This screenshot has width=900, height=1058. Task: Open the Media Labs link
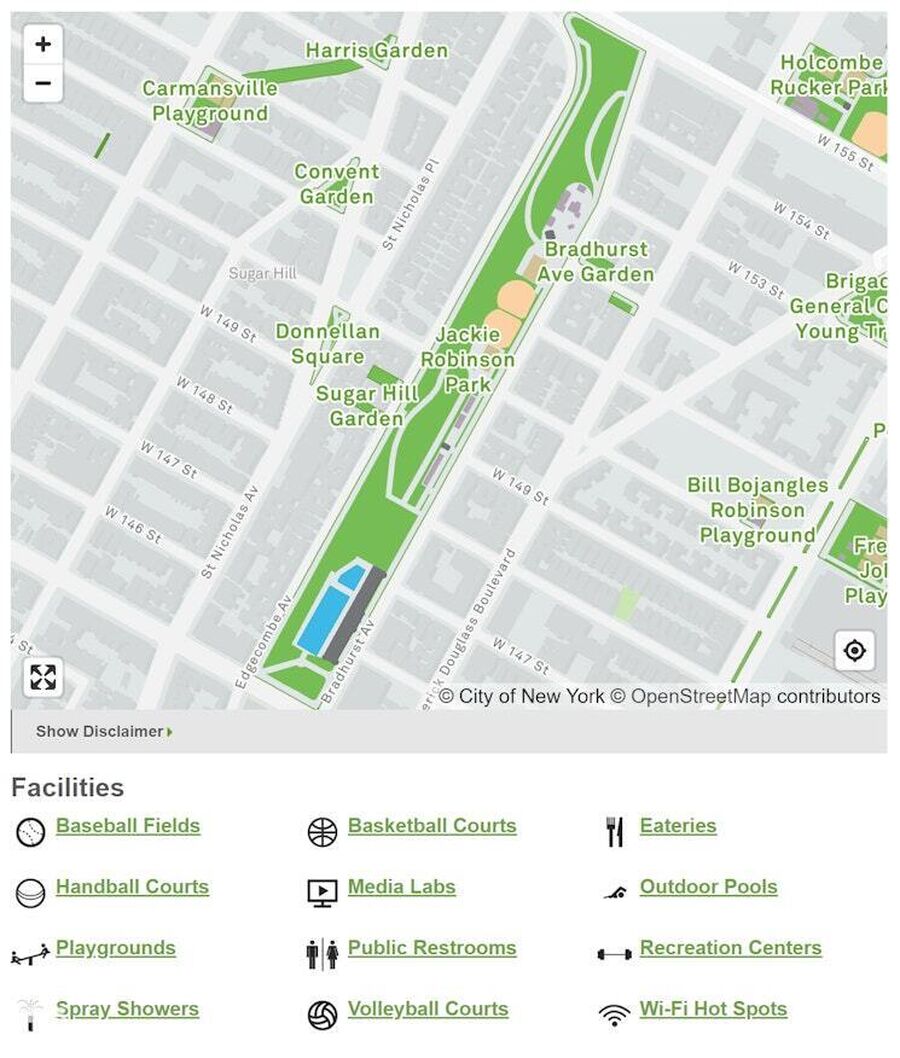(401, 887)
